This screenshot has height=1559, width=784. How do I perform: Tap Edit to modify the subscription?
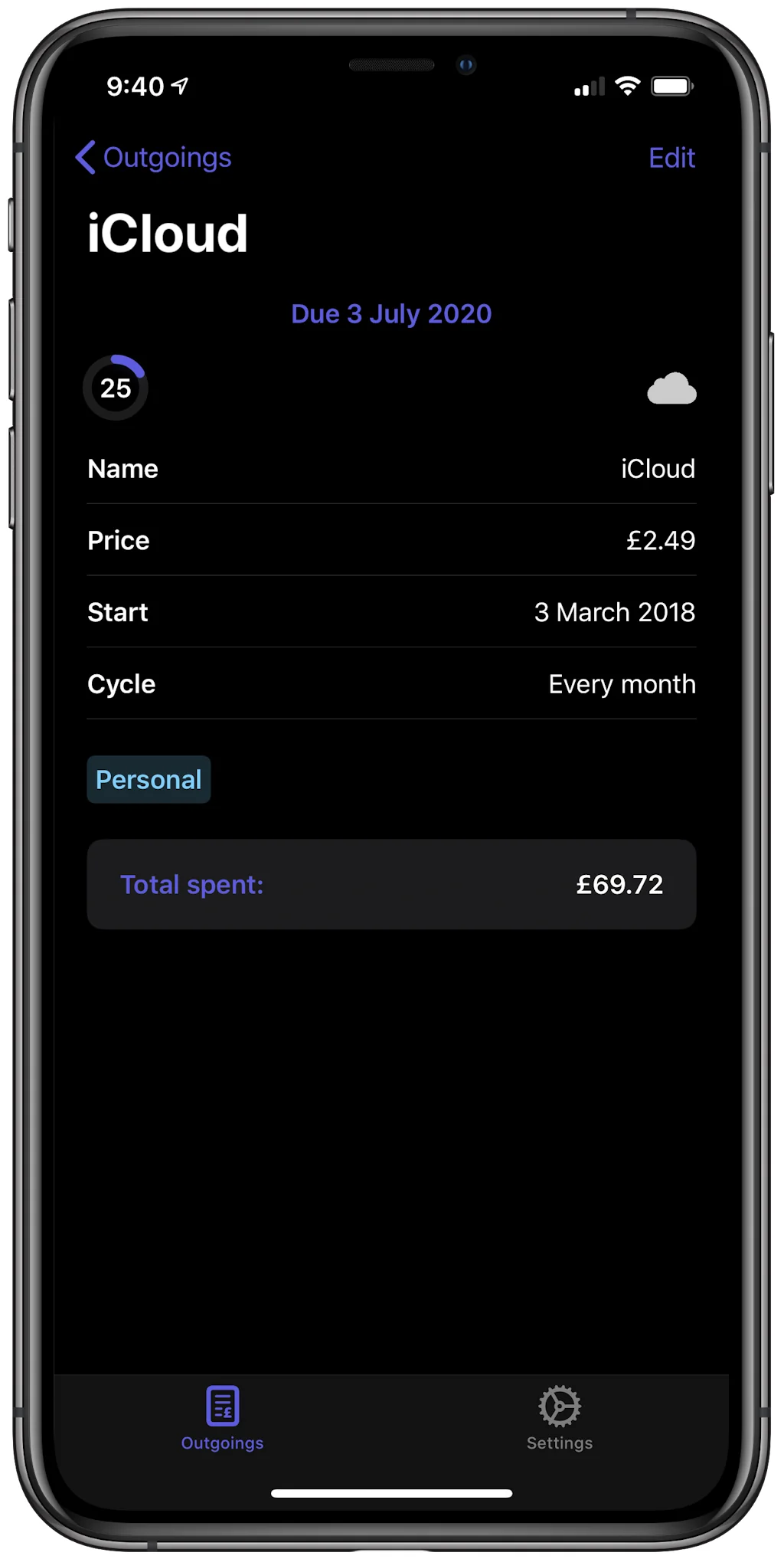[671, 157]
